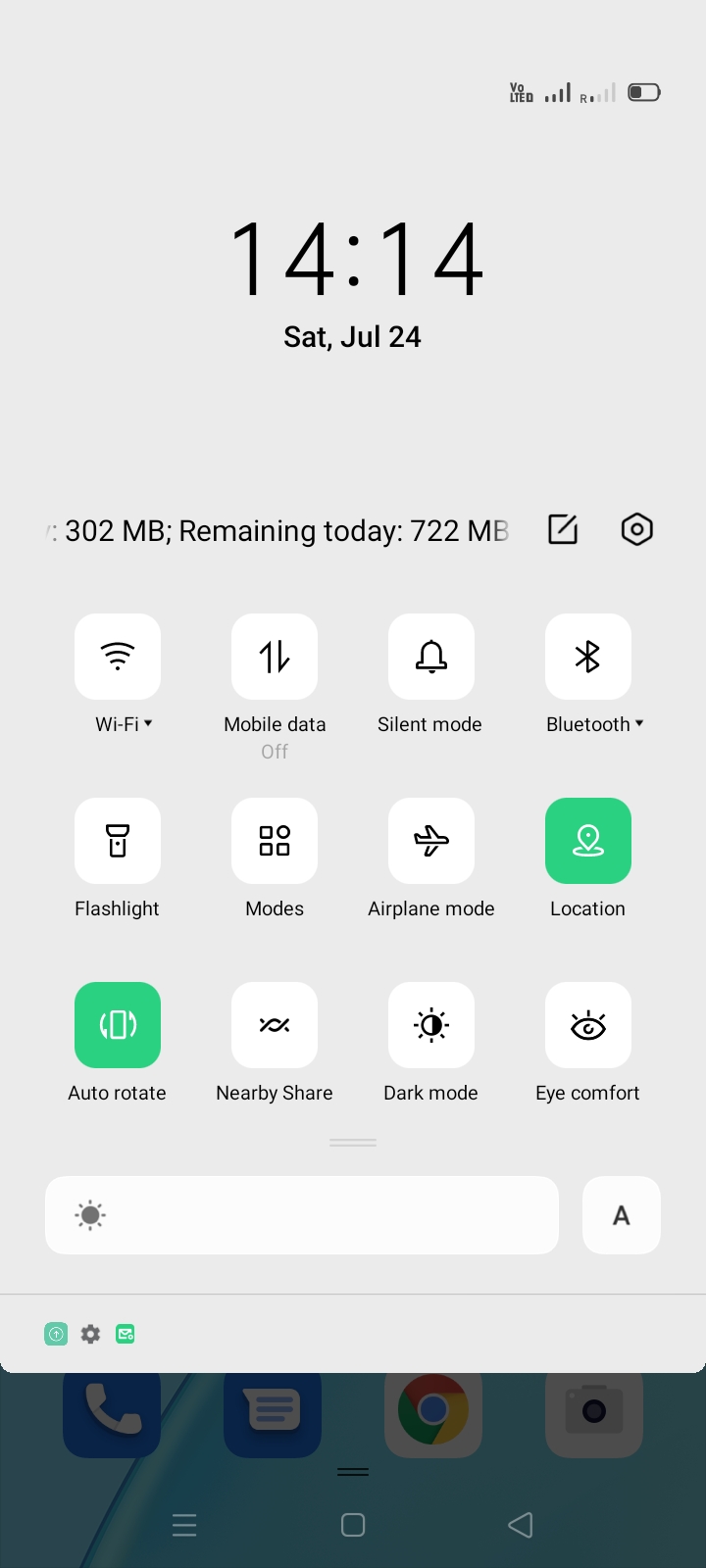Edit the quick settings tiles

(563, 529)
